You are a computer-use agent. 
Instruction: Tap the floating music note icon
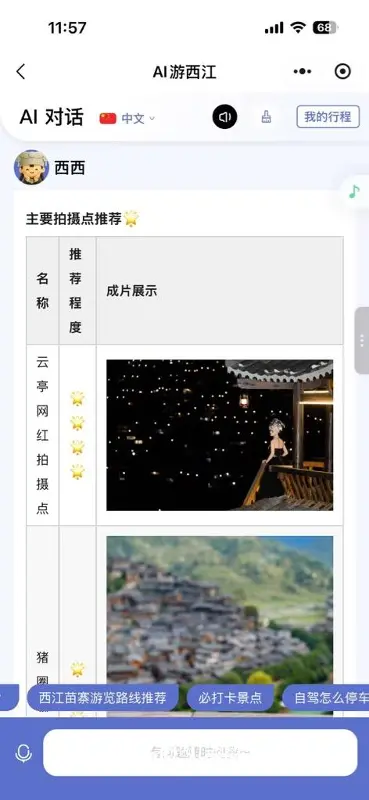pyautogui.click(x=355, y=191)
